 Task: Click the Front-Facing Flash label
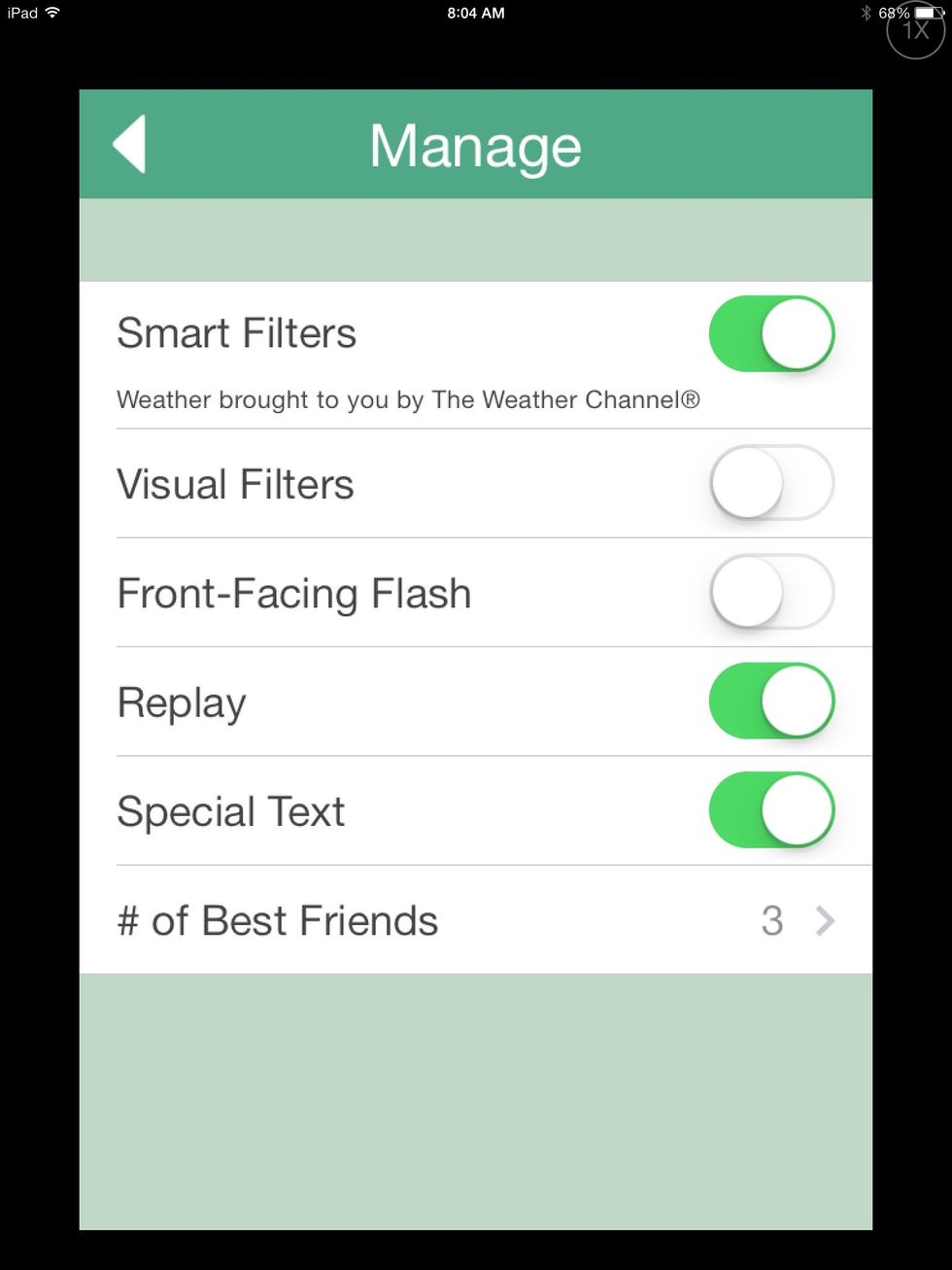(293, 593)
